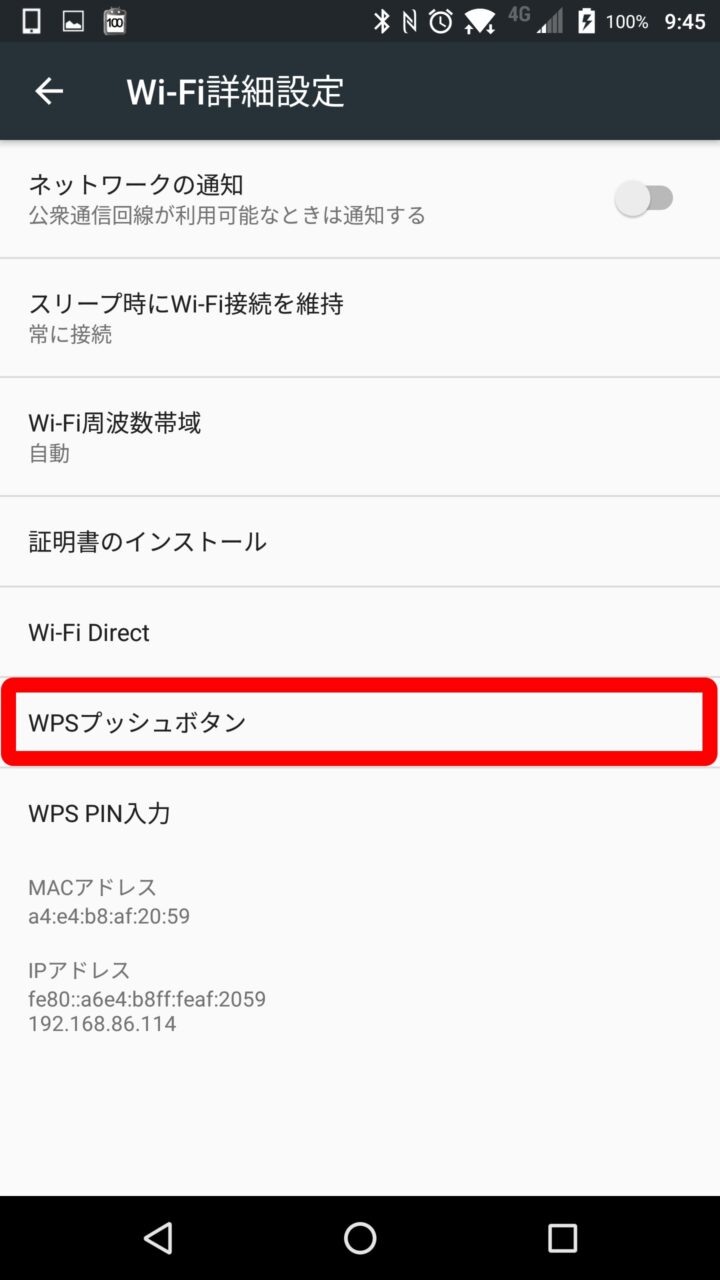Toggle the ネットワークの通知 switch

[645, 199]
